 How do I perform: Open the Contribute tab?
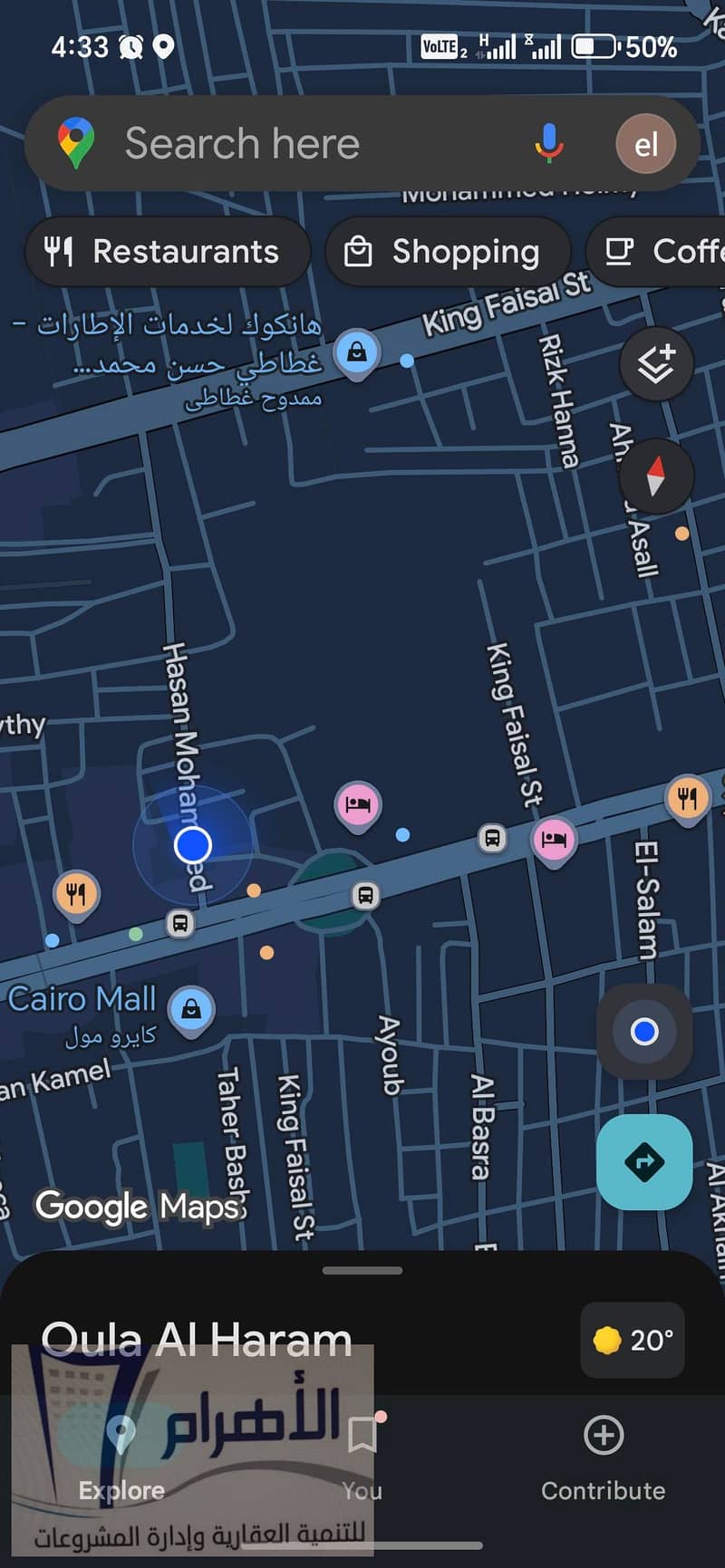coord(604,1458)
